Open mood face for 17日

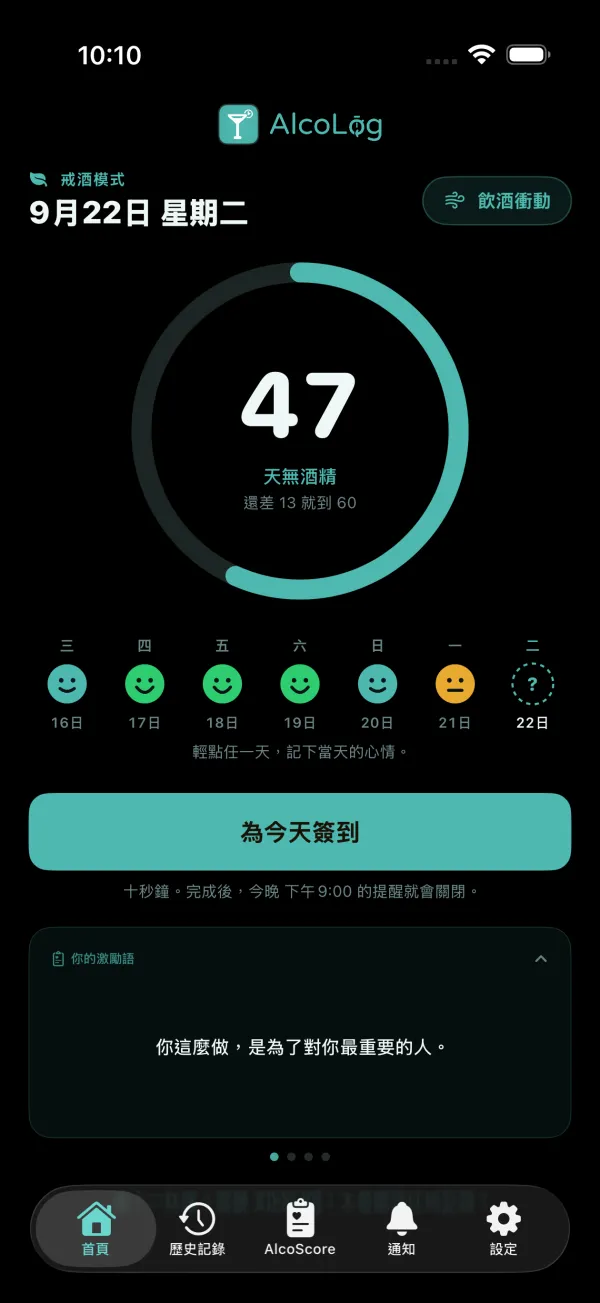click(145, 685)
